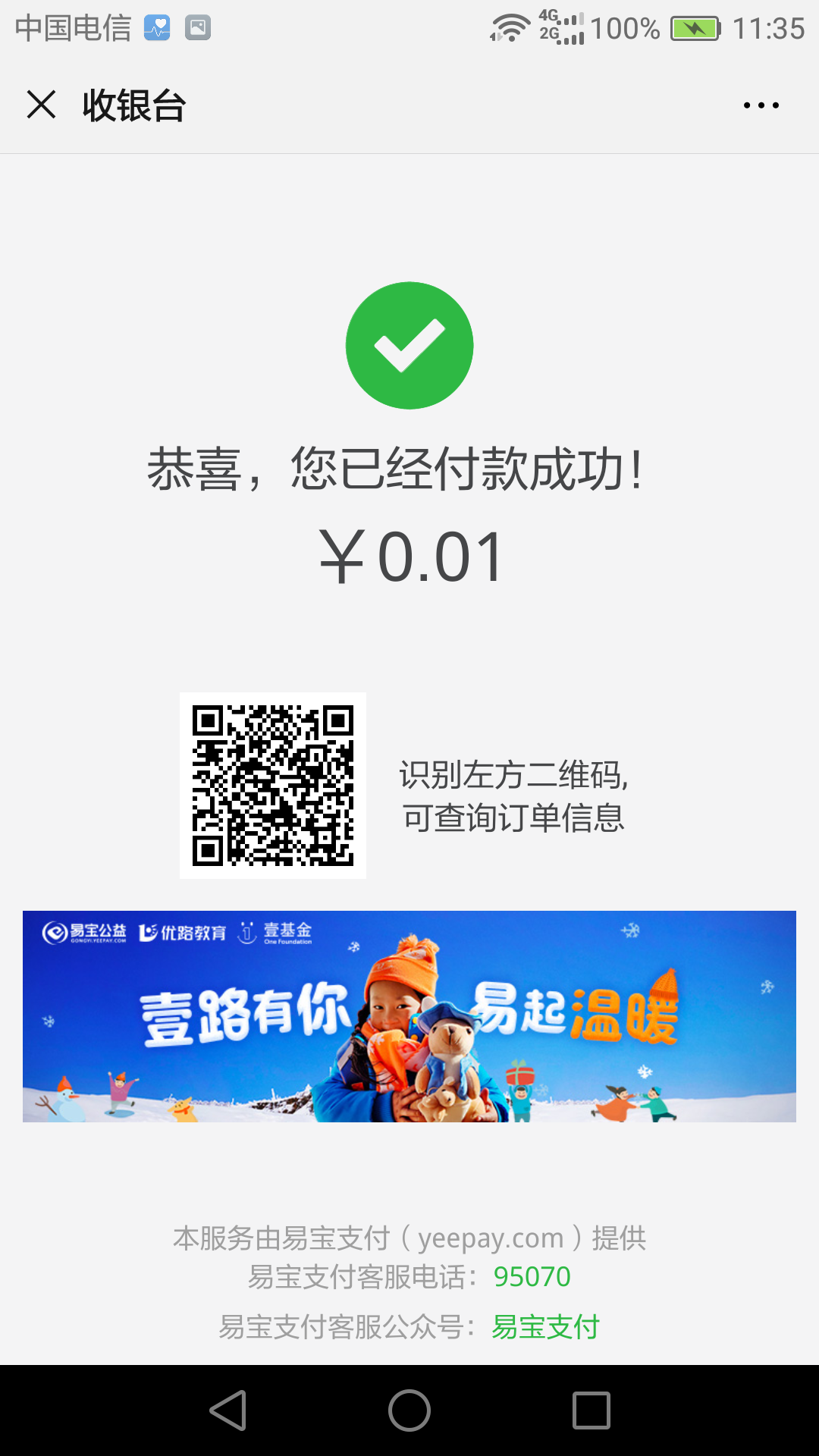Open the three-dot overflow menu
The image size is (819, 1456).
(x=761, y=105)
